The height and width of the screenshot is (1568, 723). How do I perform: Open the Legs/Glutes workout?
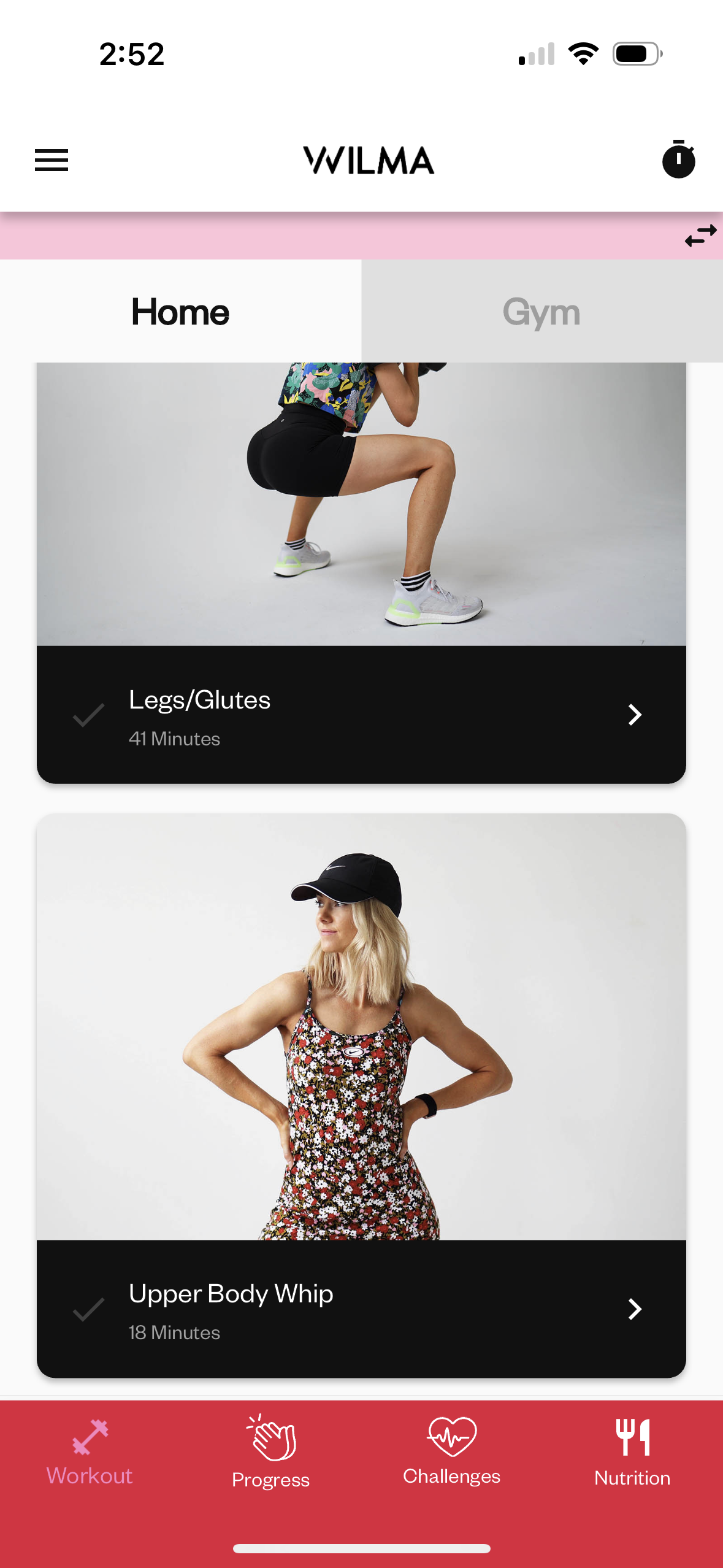click(361, 714)
